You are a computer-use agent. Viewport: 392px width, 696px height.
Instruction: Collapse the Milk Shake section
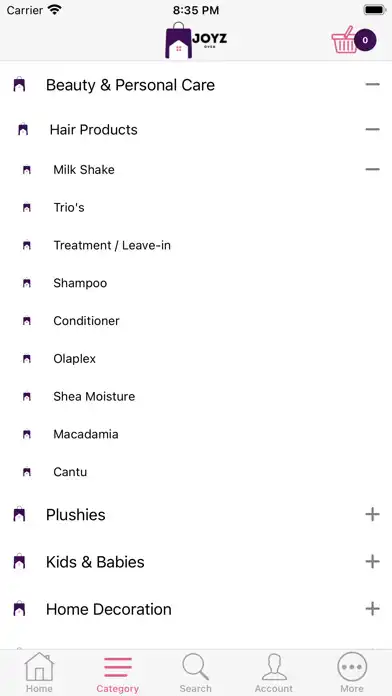[372, 169]
